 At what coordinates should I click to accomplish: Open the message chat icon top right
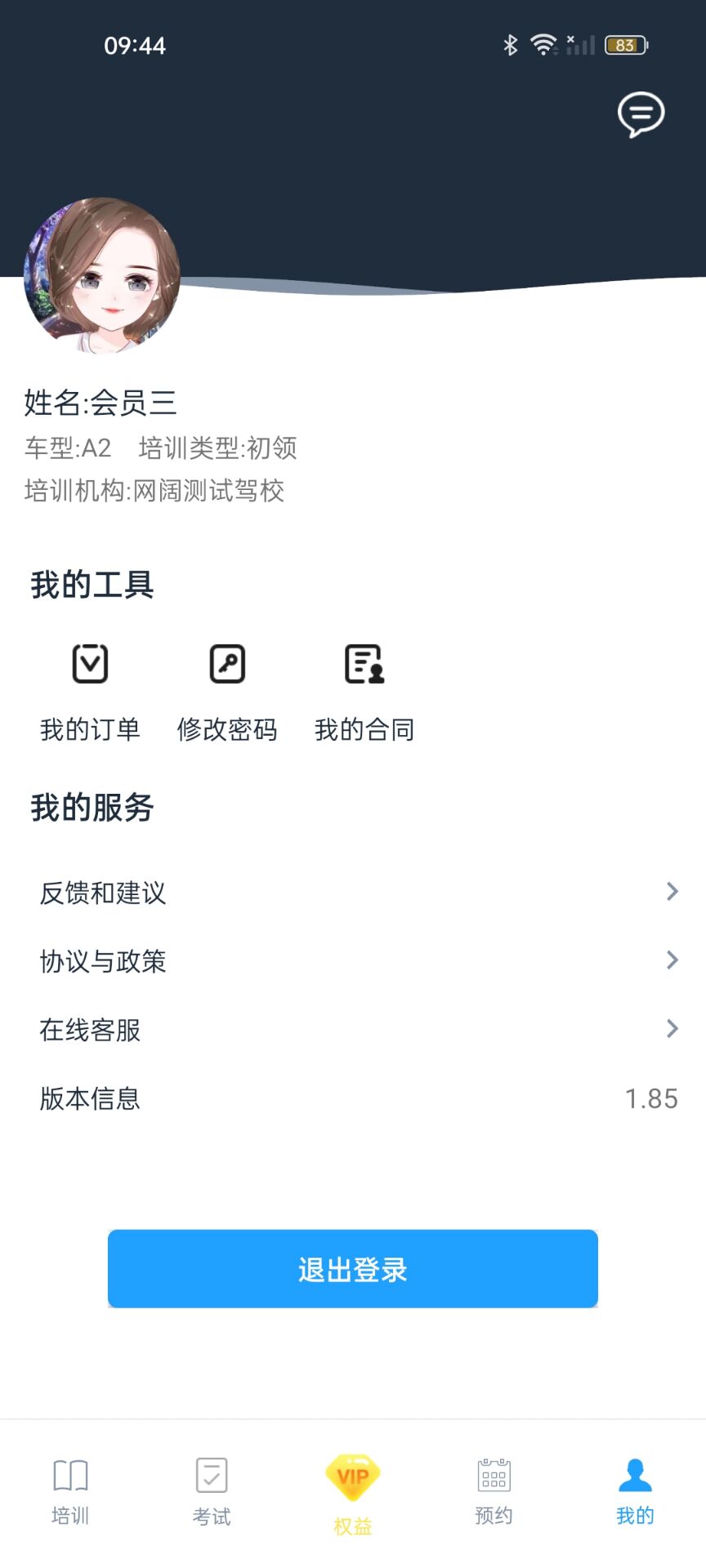click(641, 116)
